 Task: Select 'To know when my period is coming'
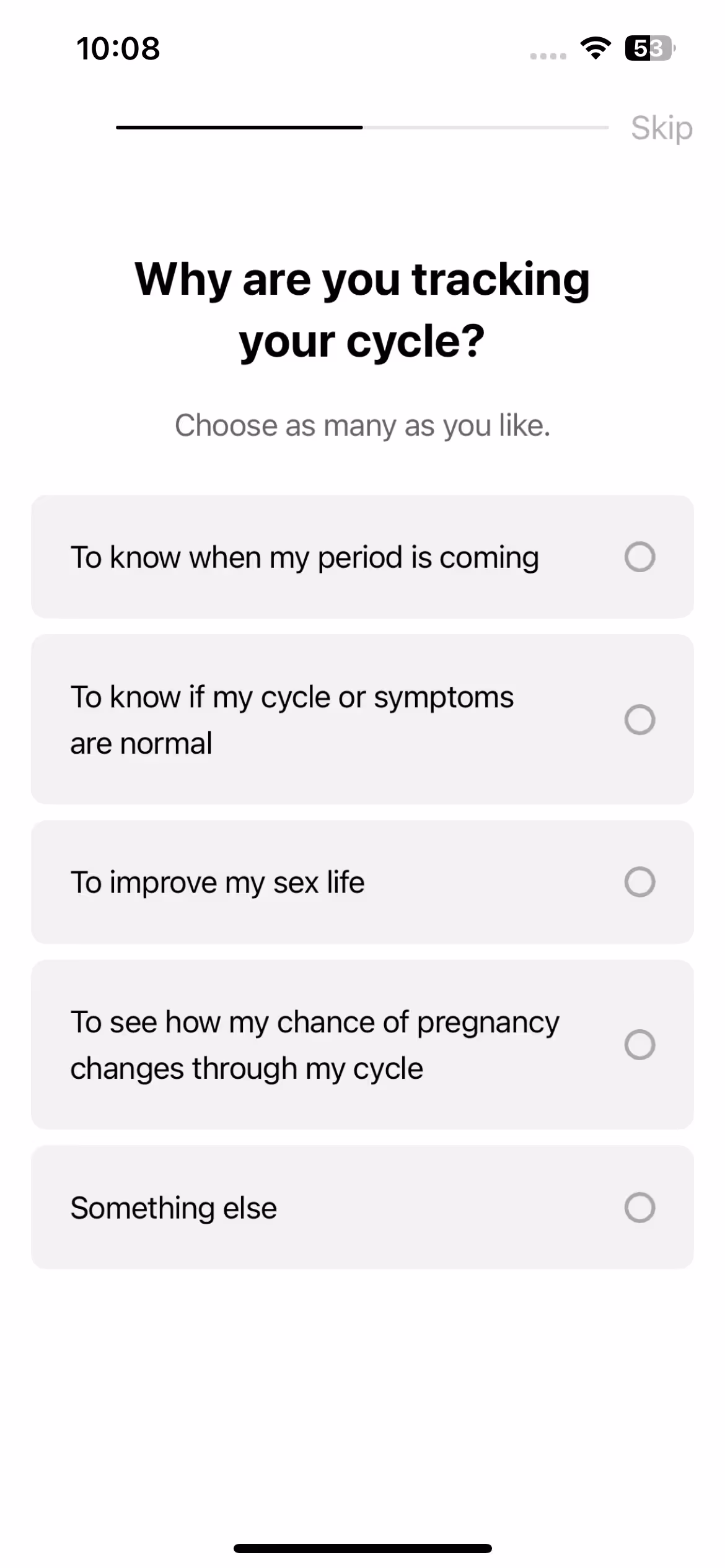[362, 557]
